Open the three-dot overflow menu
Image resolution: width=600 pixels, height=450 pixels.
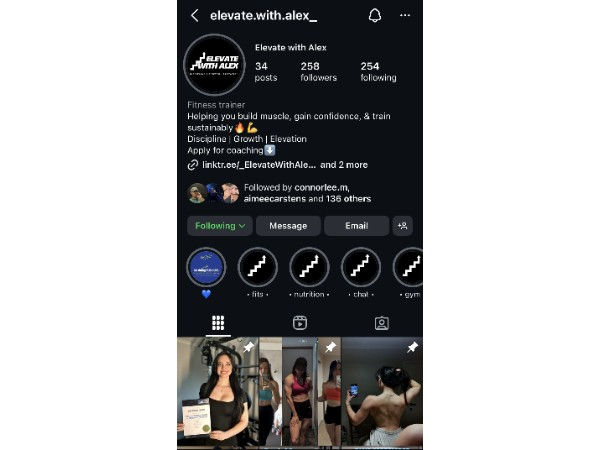pos(405,16)
